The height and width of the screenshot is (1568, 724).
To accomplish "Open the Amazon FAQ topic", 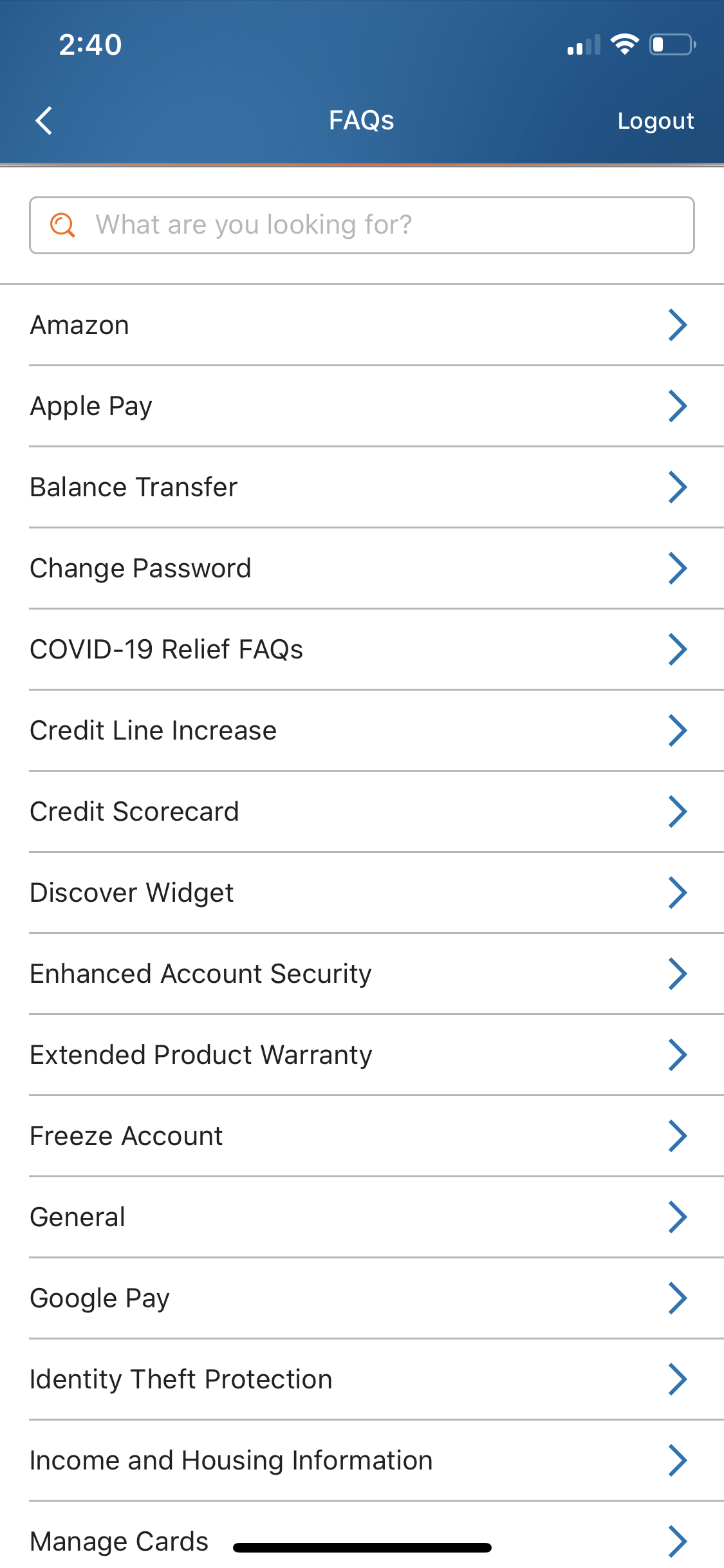I will tap(362, 325).
